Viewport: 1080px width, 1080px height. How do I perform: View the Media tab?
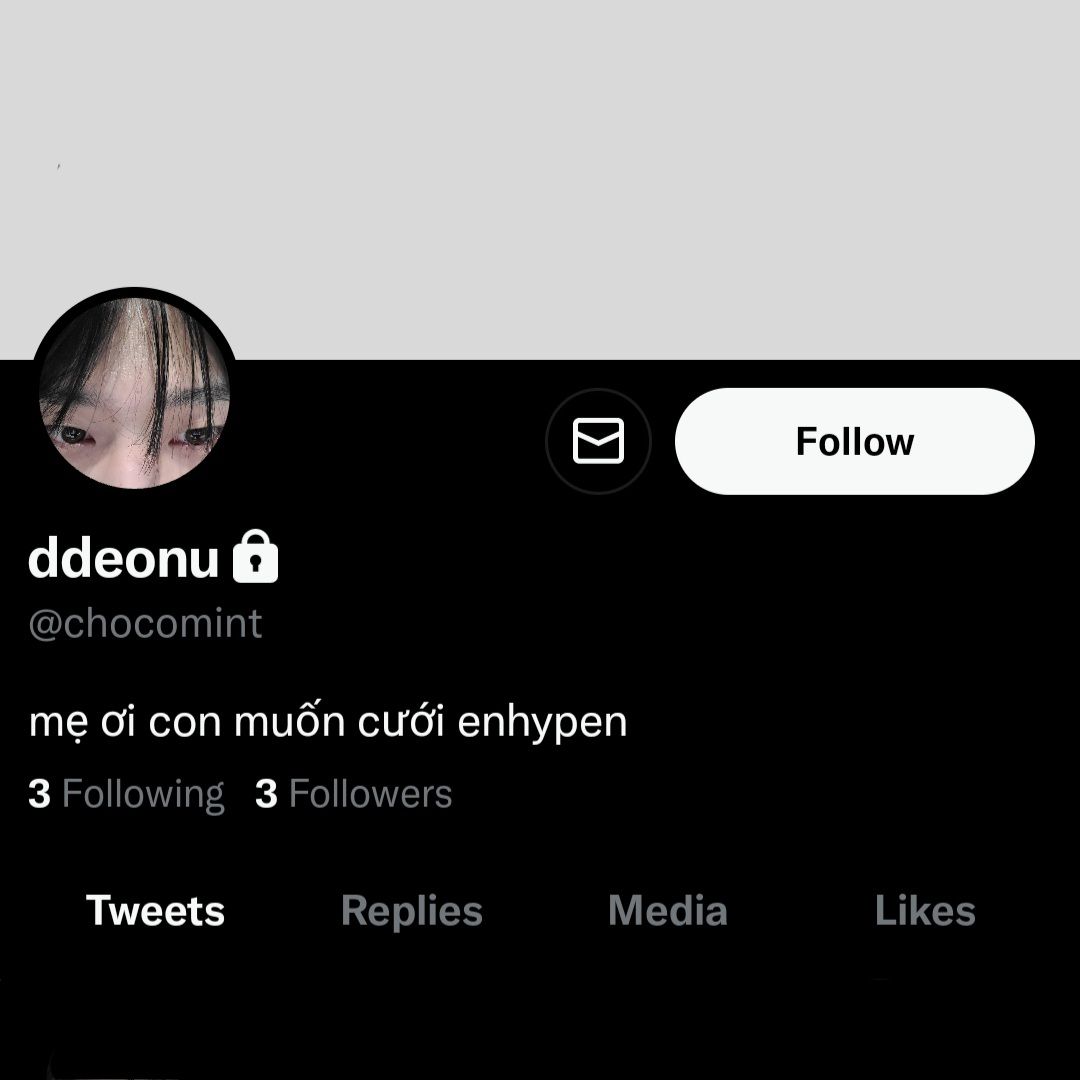click(x=667, y=911)
